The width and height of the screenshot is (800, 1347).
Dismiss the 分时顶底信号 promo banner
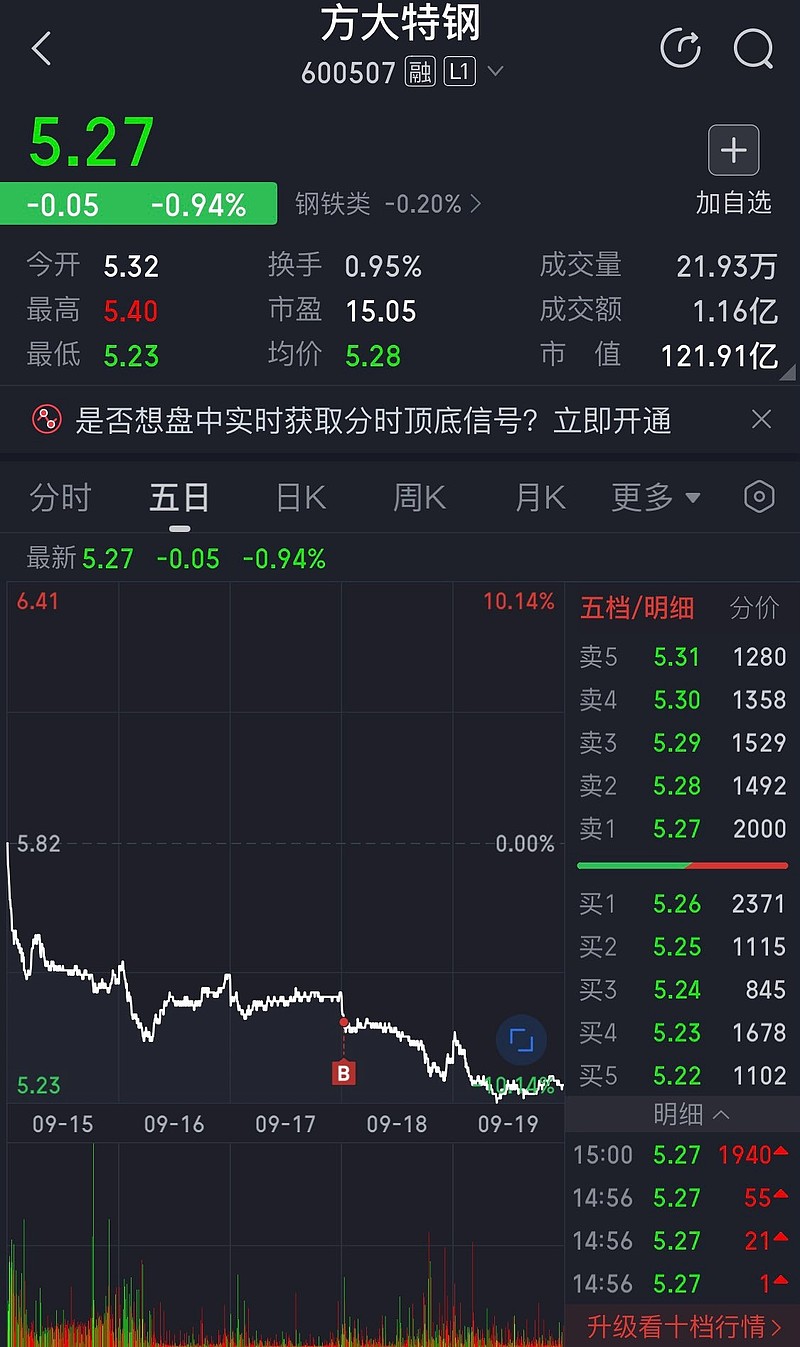tap(761, 419)
